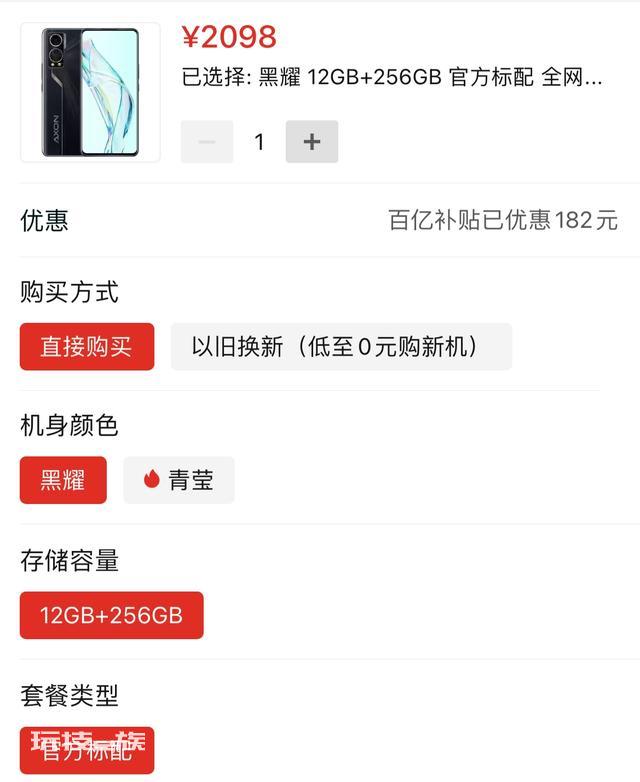Pick the 青莹 color option
This screenshot has height=782, width=640.
tap(179, 480)
